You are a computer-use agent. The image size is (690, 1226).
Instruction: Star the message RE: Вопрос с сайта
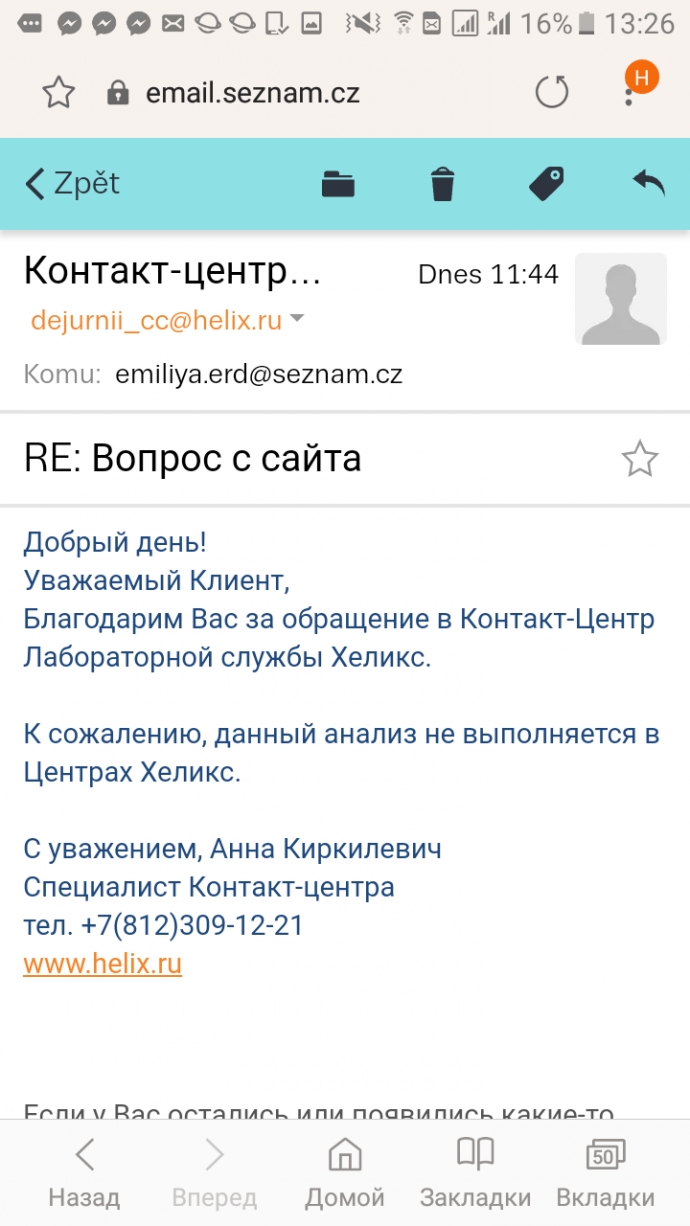coord(640,459)
